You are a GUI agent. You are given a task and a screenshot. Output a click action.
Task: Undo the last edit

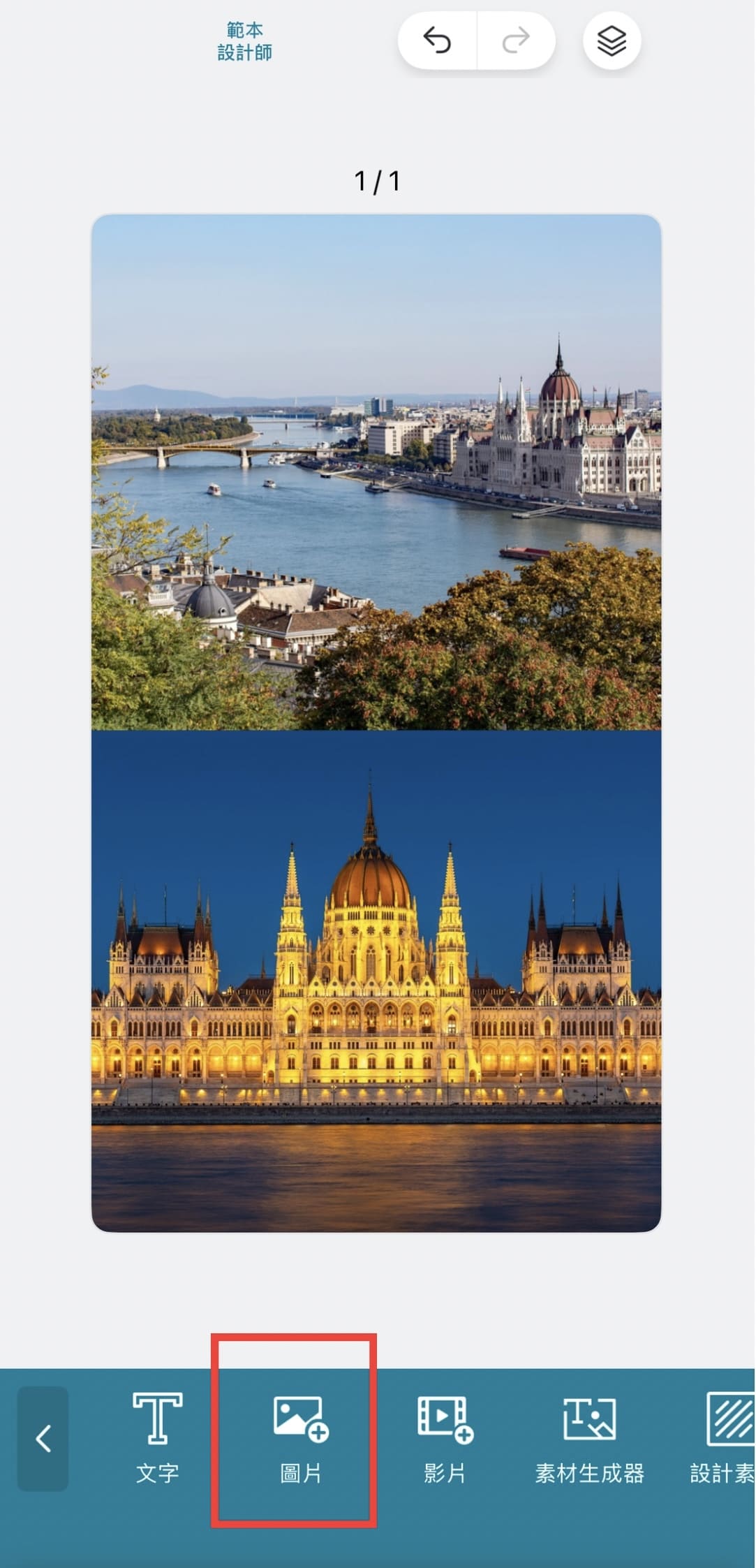coord(438,41)
